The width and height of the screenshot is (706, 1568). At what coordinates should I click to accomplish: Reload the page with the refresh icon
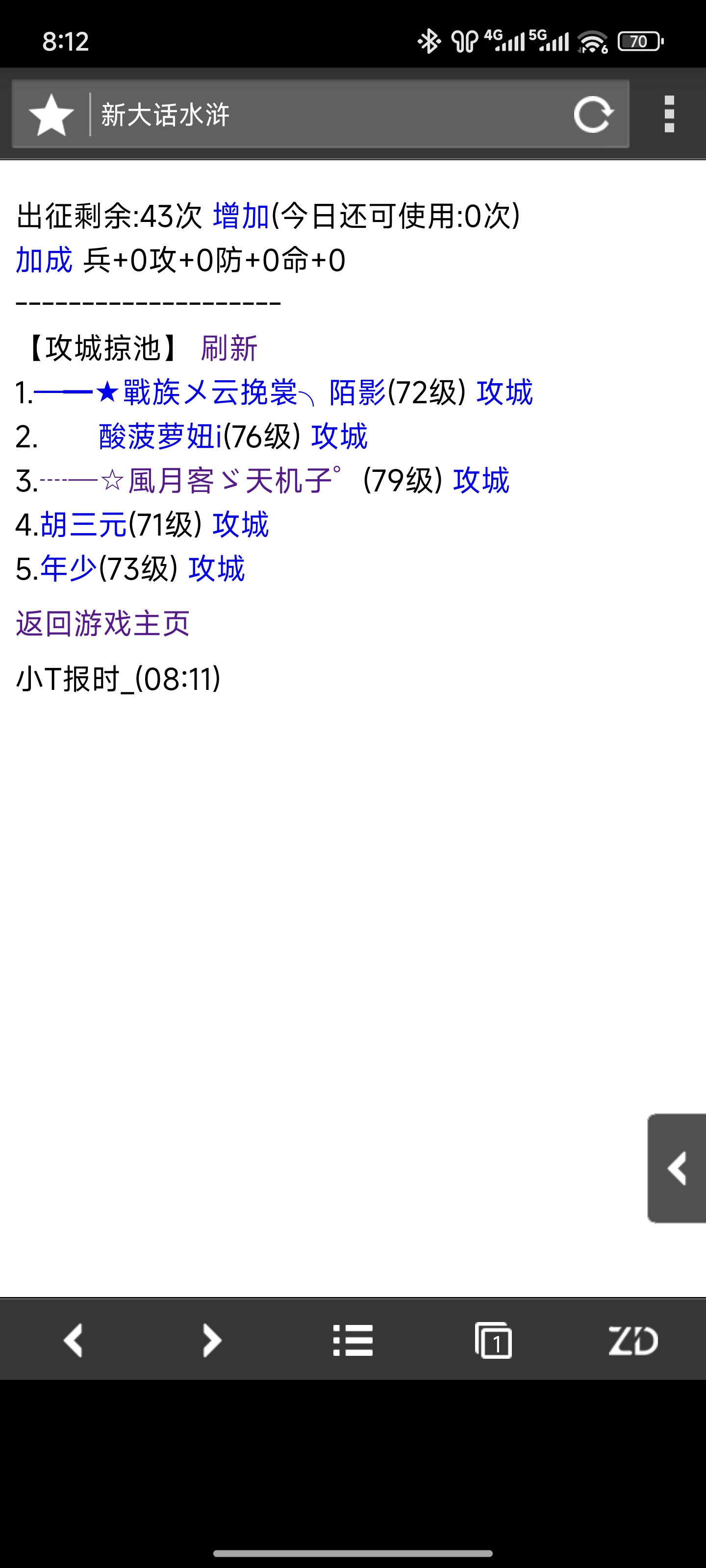pyautogui.click(x=593, y=115)
